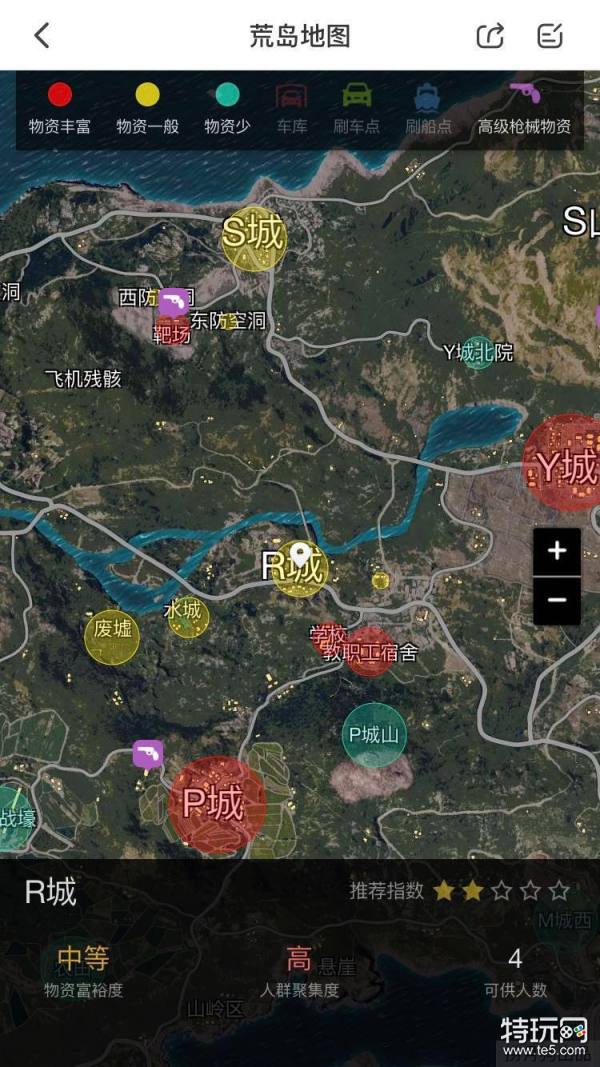
Task: Tap the Y城北院 green marker
Action: (x=478, y=351)
